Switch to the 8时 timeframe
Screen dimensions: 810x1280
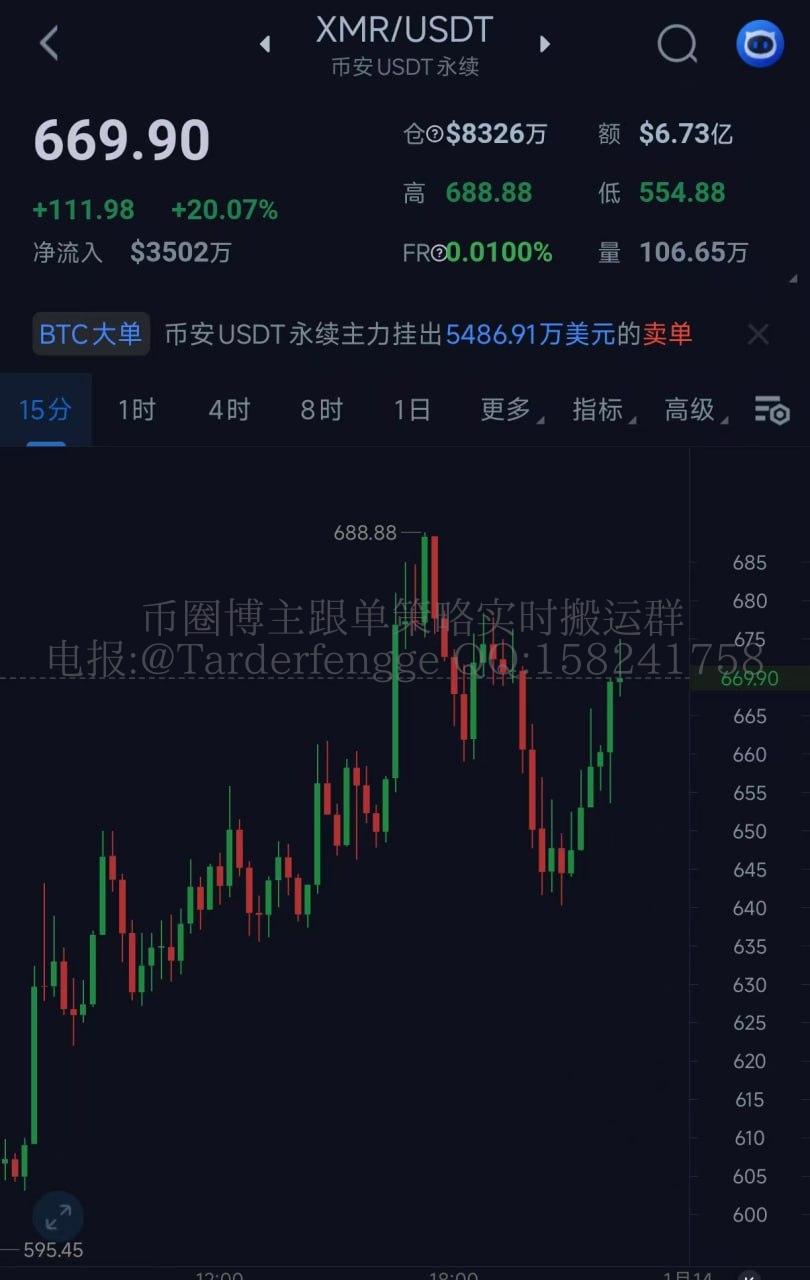pyautogui.click(x=321, y=410)
